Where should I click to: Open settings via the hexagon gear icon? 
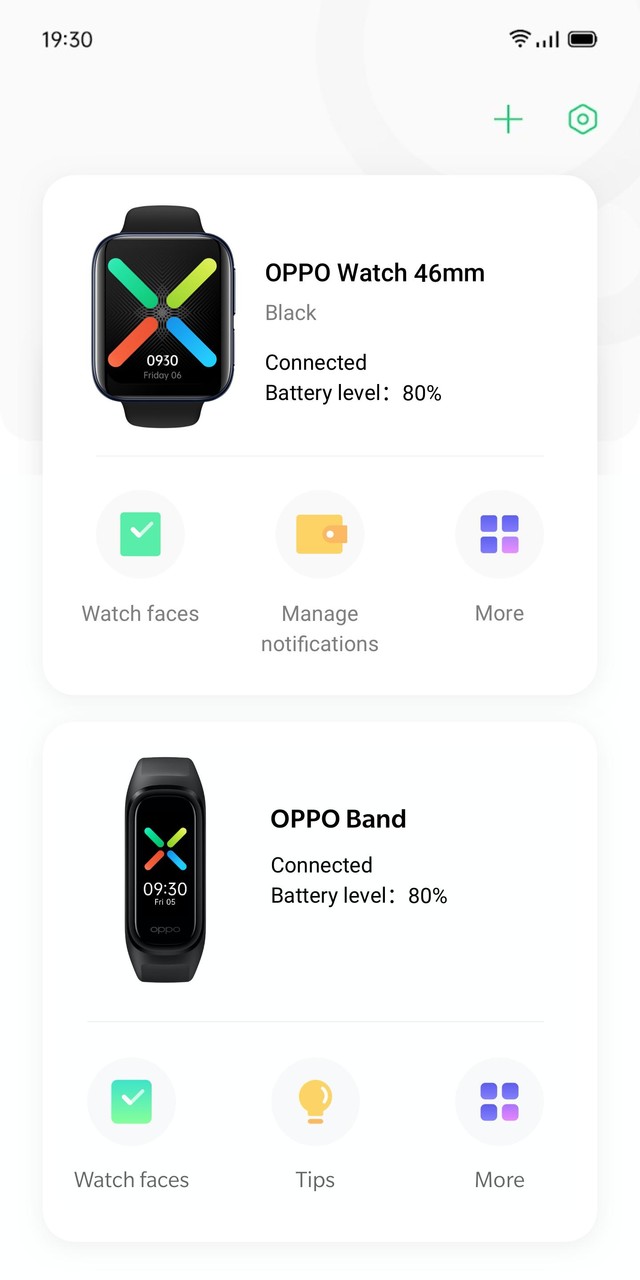[582, 120]
